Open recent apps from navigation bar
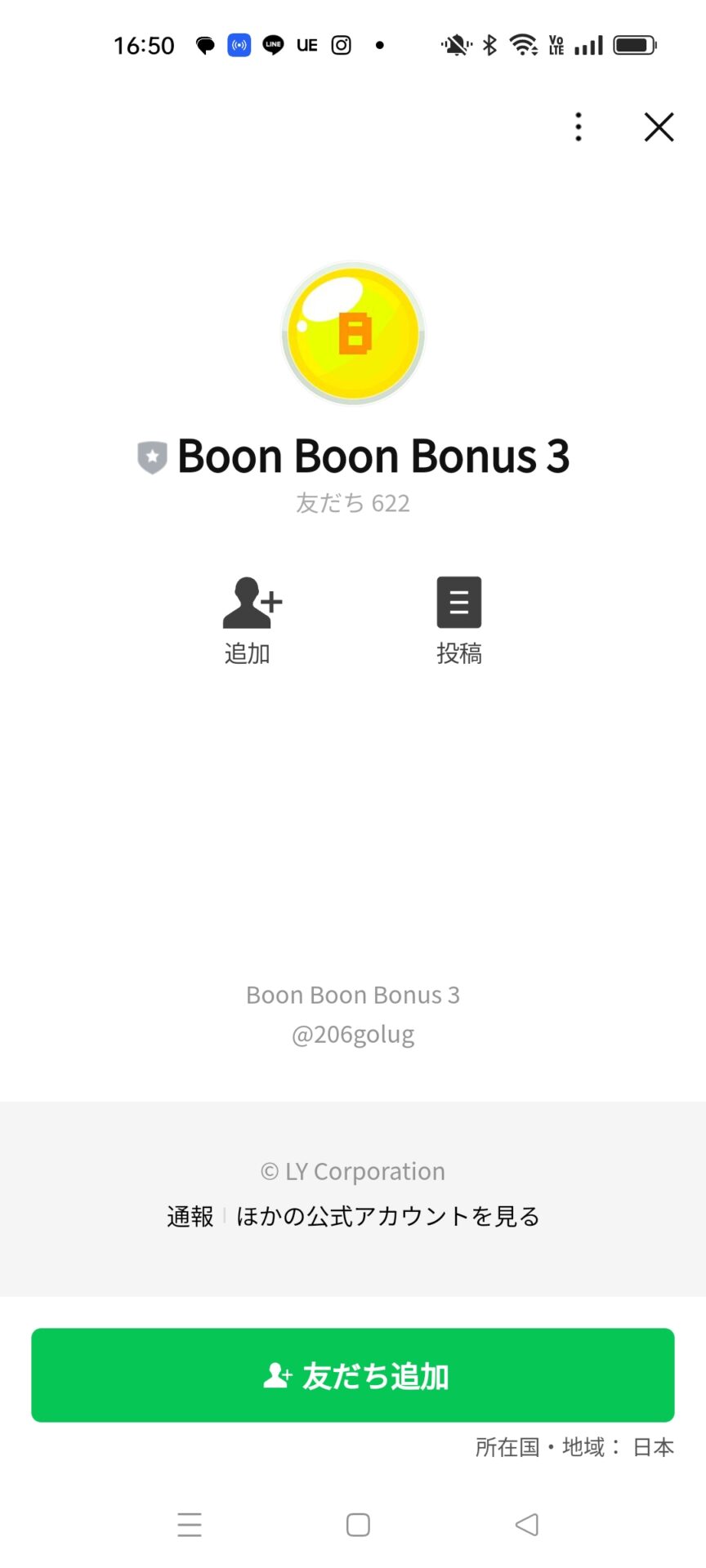 (x=190, y=1524)
